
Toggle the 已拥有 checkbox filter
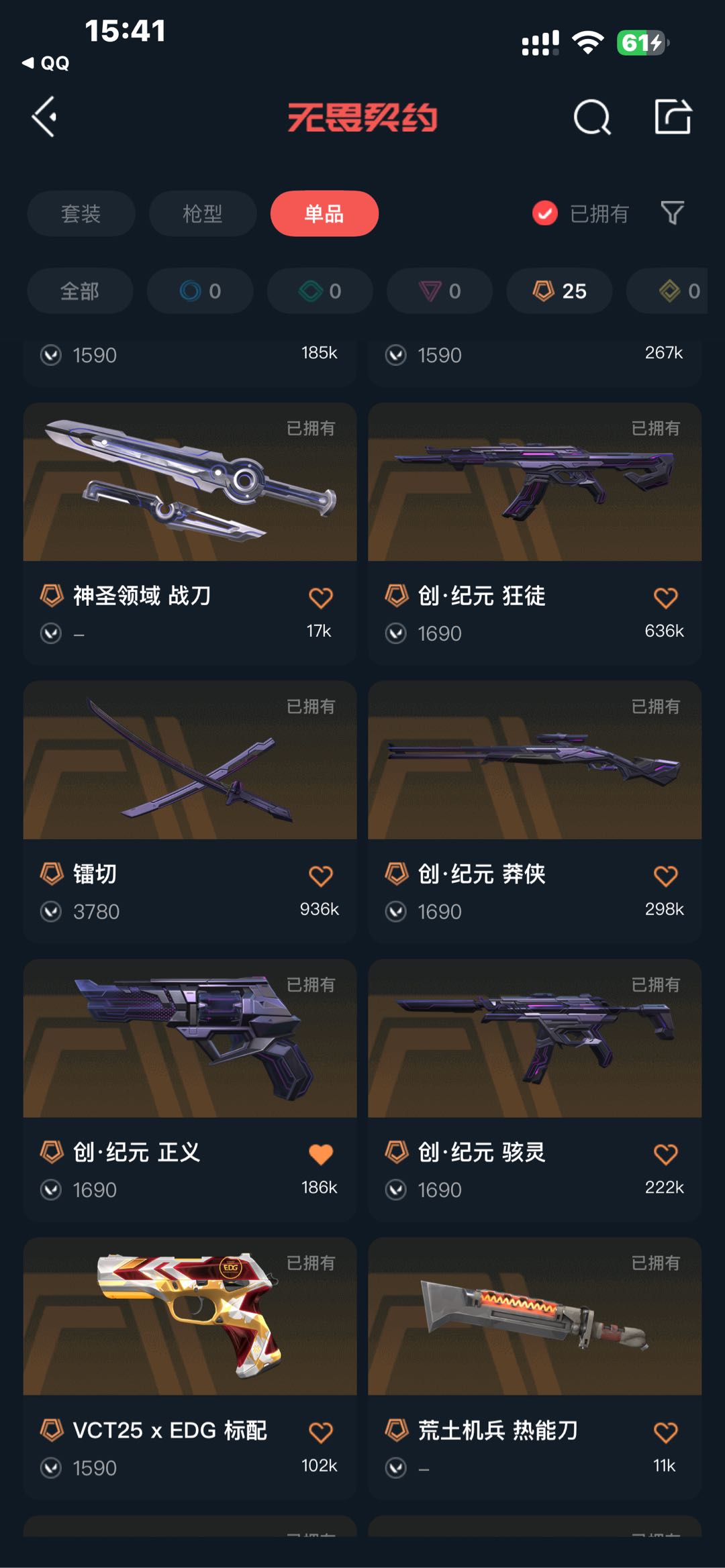pos(545,214)
